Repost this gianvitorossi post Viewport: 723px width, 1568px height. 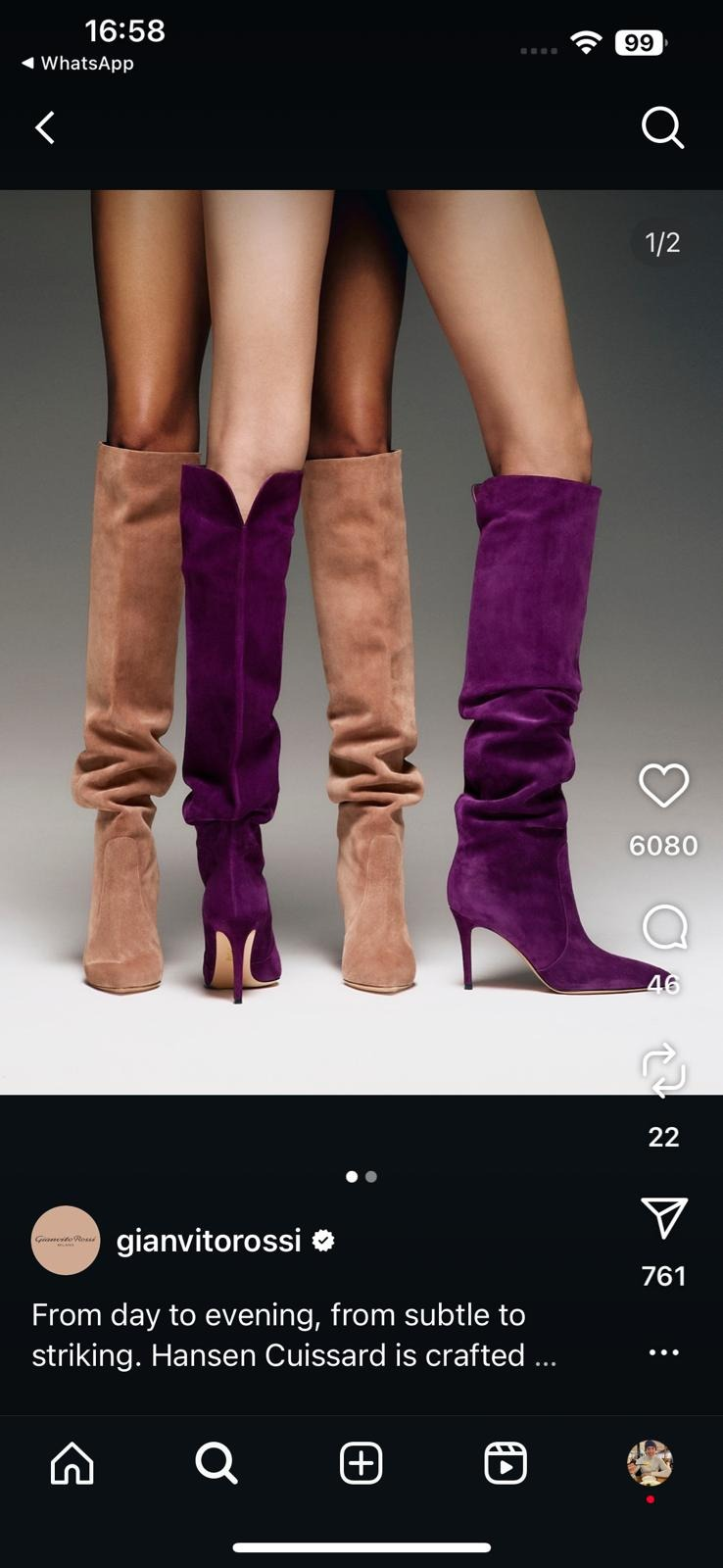(663, 1070)
